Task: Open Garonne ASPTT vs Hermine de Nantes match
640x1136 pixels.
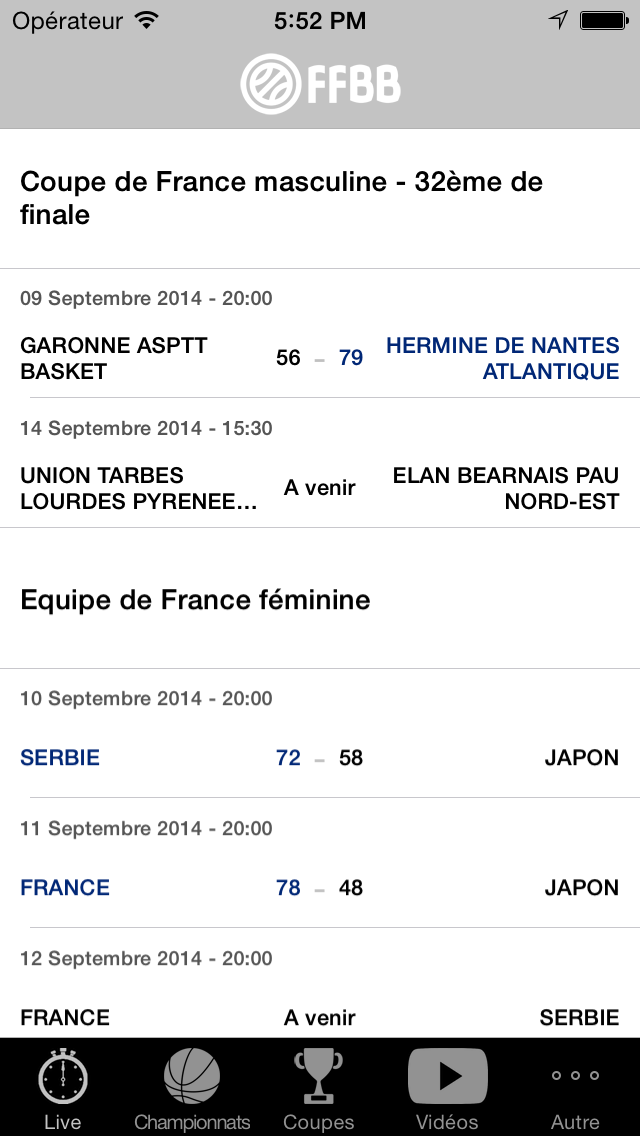Action: [320, 333]
